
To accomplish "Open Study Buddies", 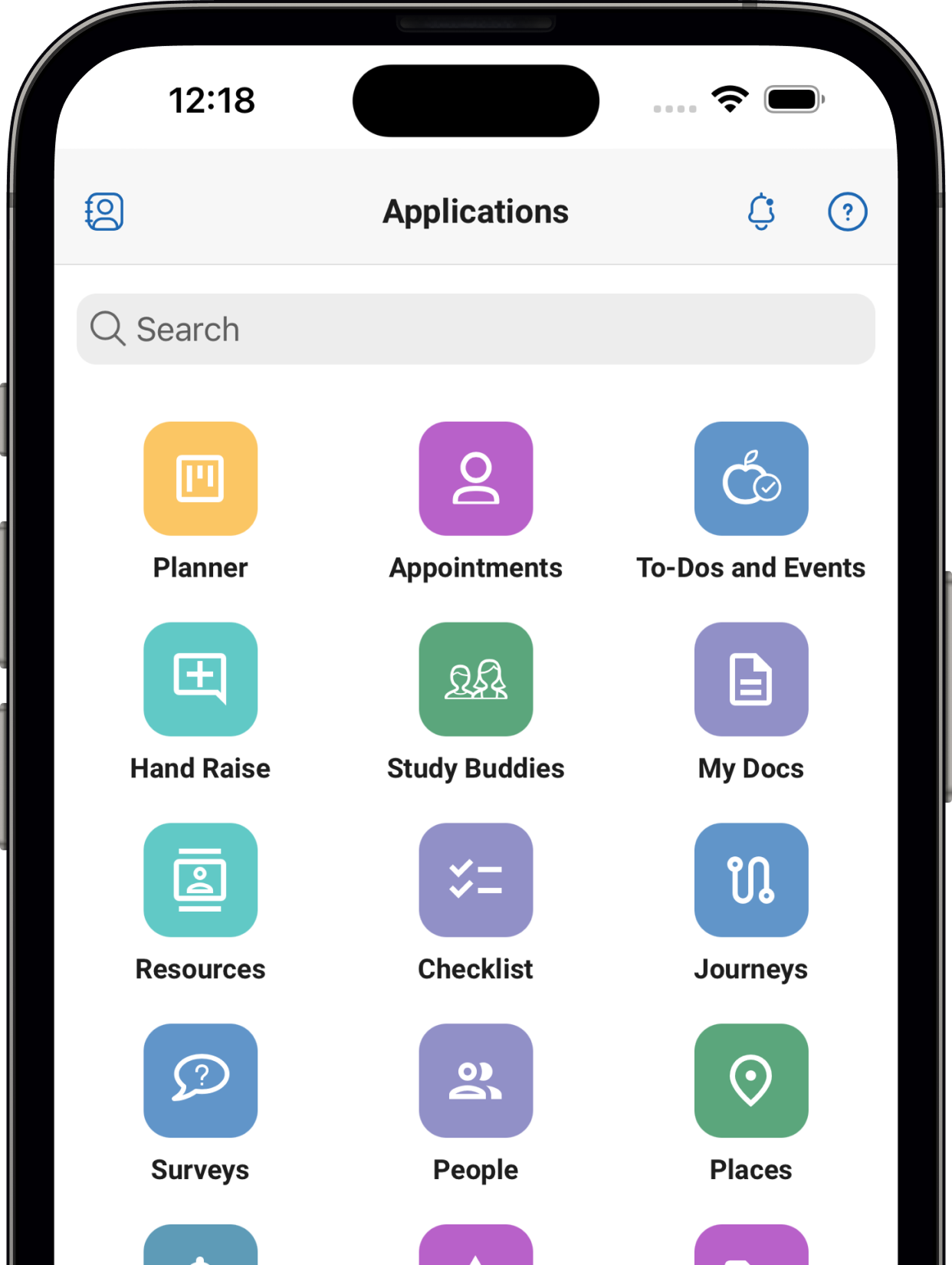I will [475, 679].
